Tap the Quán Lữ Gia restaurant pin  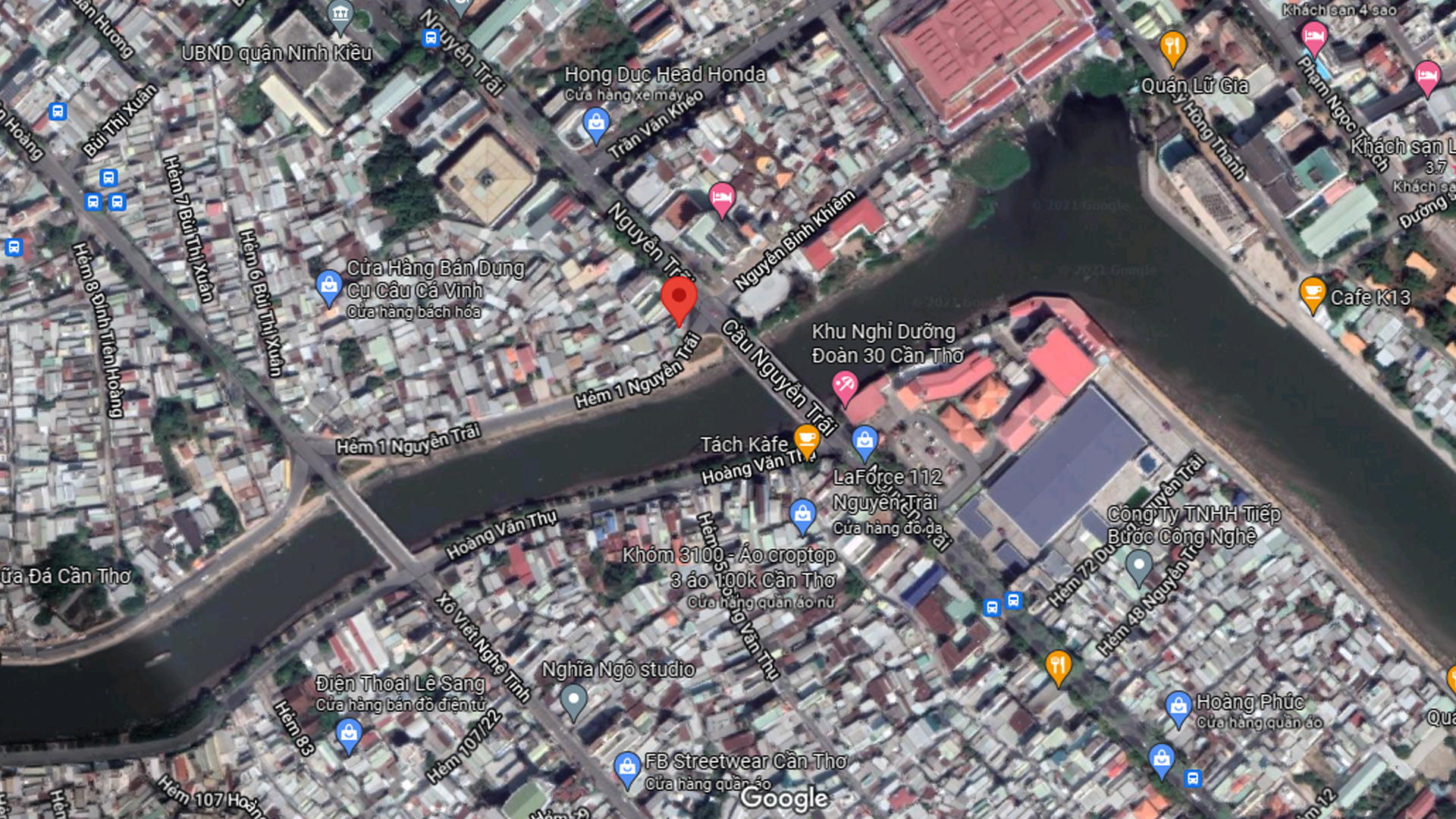pos(1172,47)
